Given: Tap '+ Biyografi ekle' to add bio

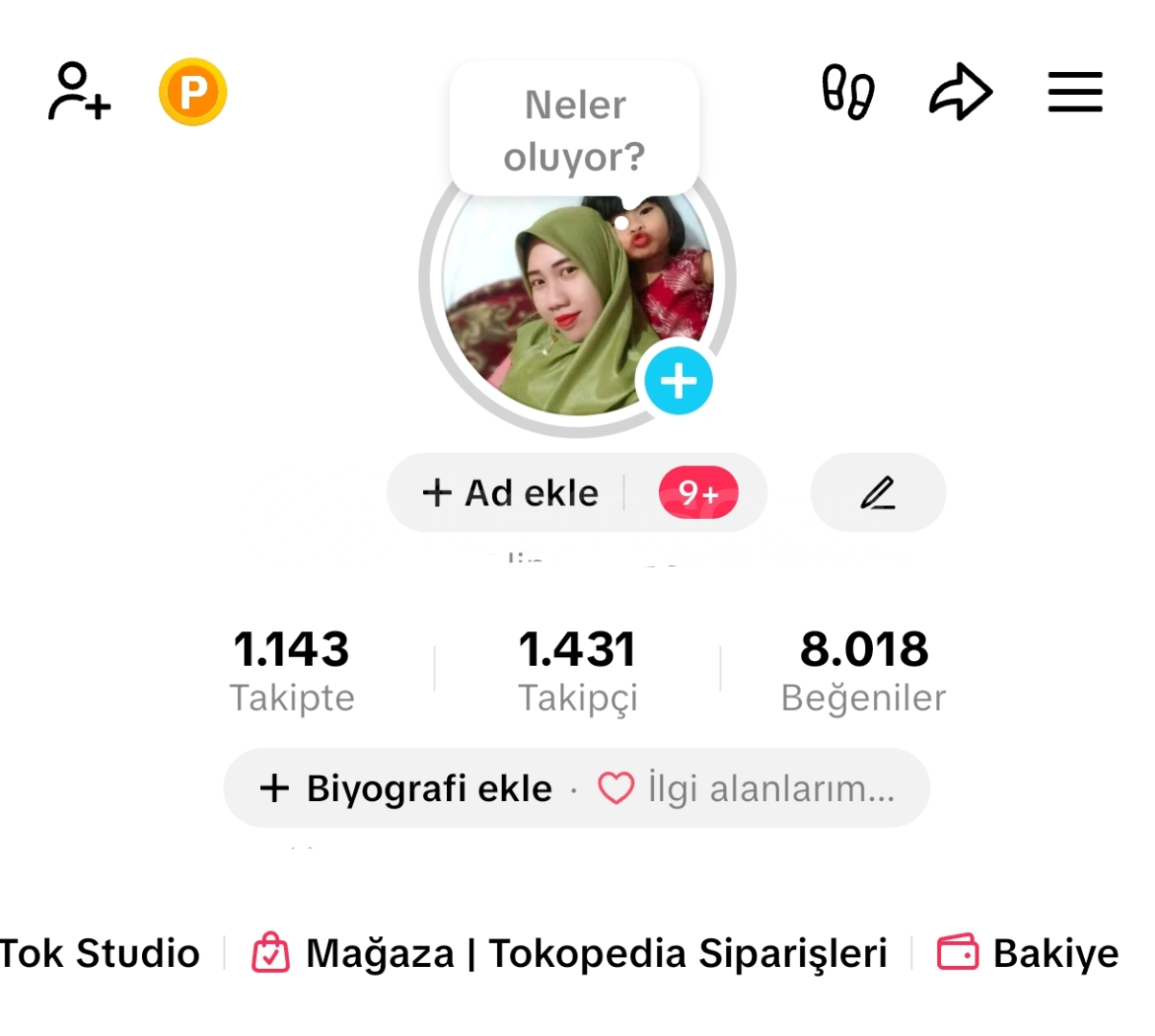Looking at the screenshot, I should click(407, 789).
